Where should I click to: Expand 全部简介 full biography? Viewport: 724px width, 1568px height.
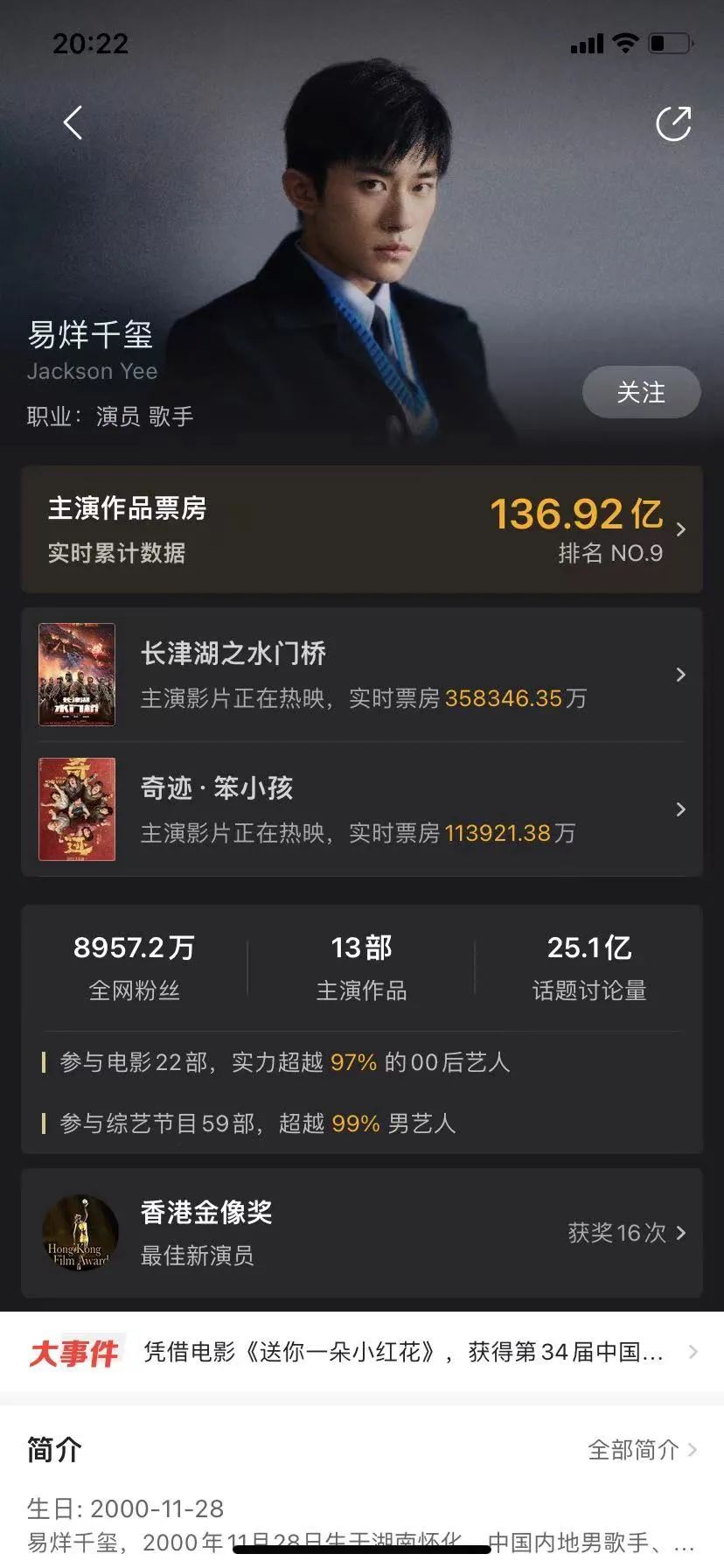[642, 1450]
